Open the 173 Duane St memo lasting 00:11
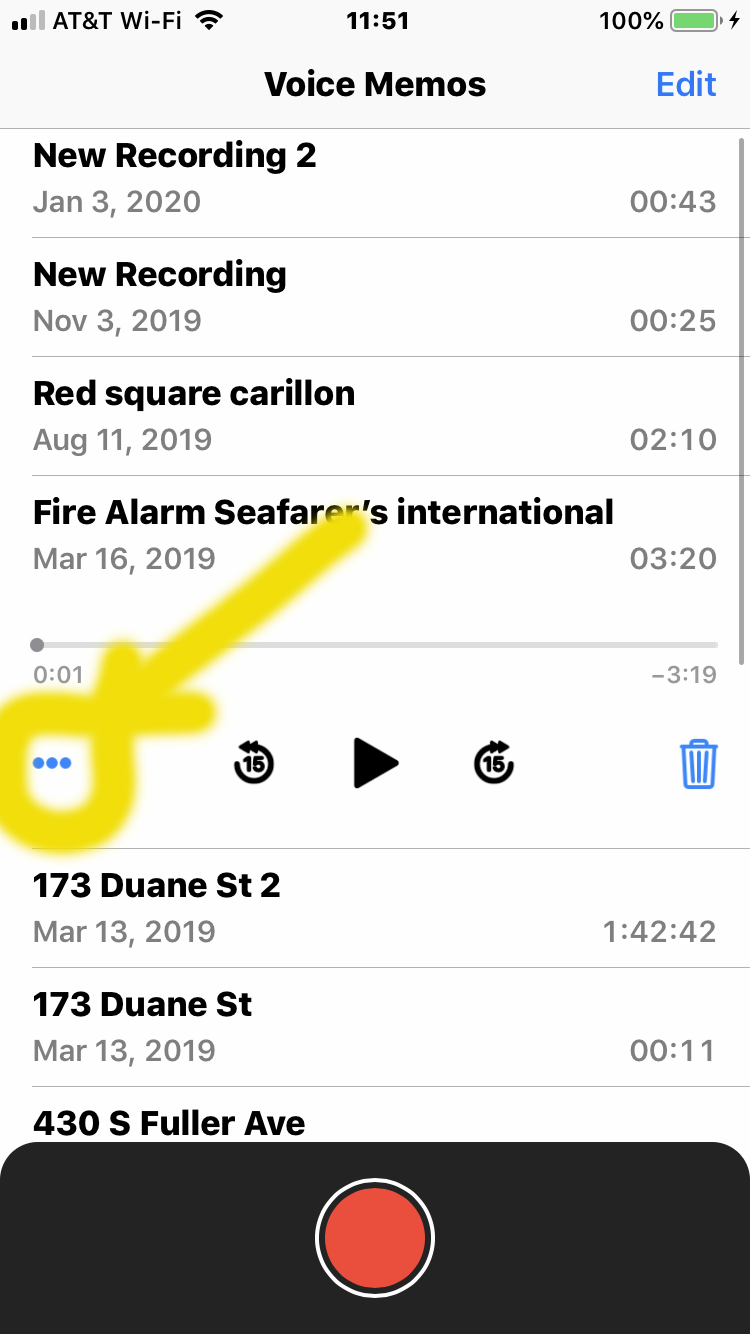This screenshot has width=750, height=1334. (x=375, y=1027)
